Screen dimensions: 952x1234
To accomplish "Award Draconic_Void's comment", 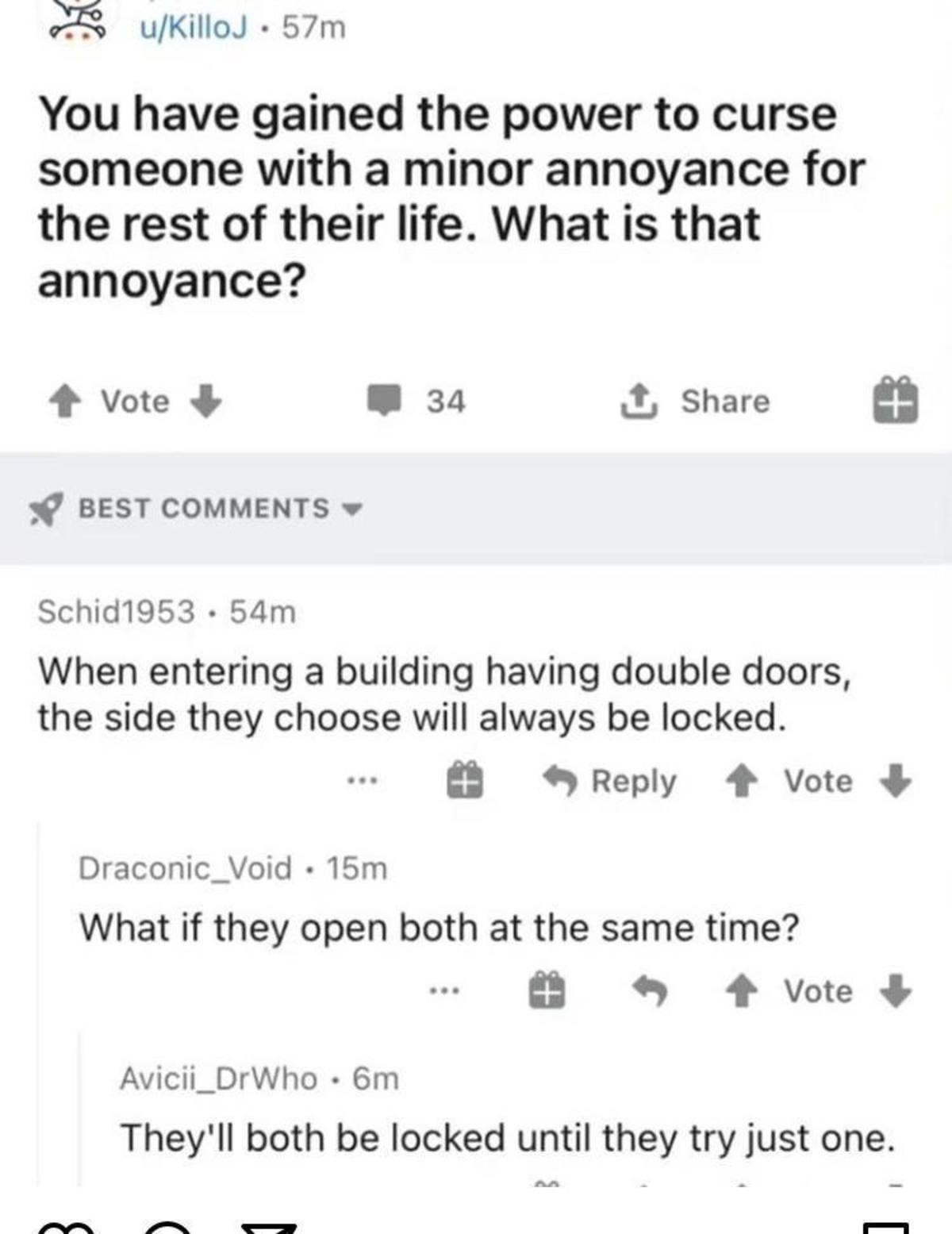I will (547, 991).
